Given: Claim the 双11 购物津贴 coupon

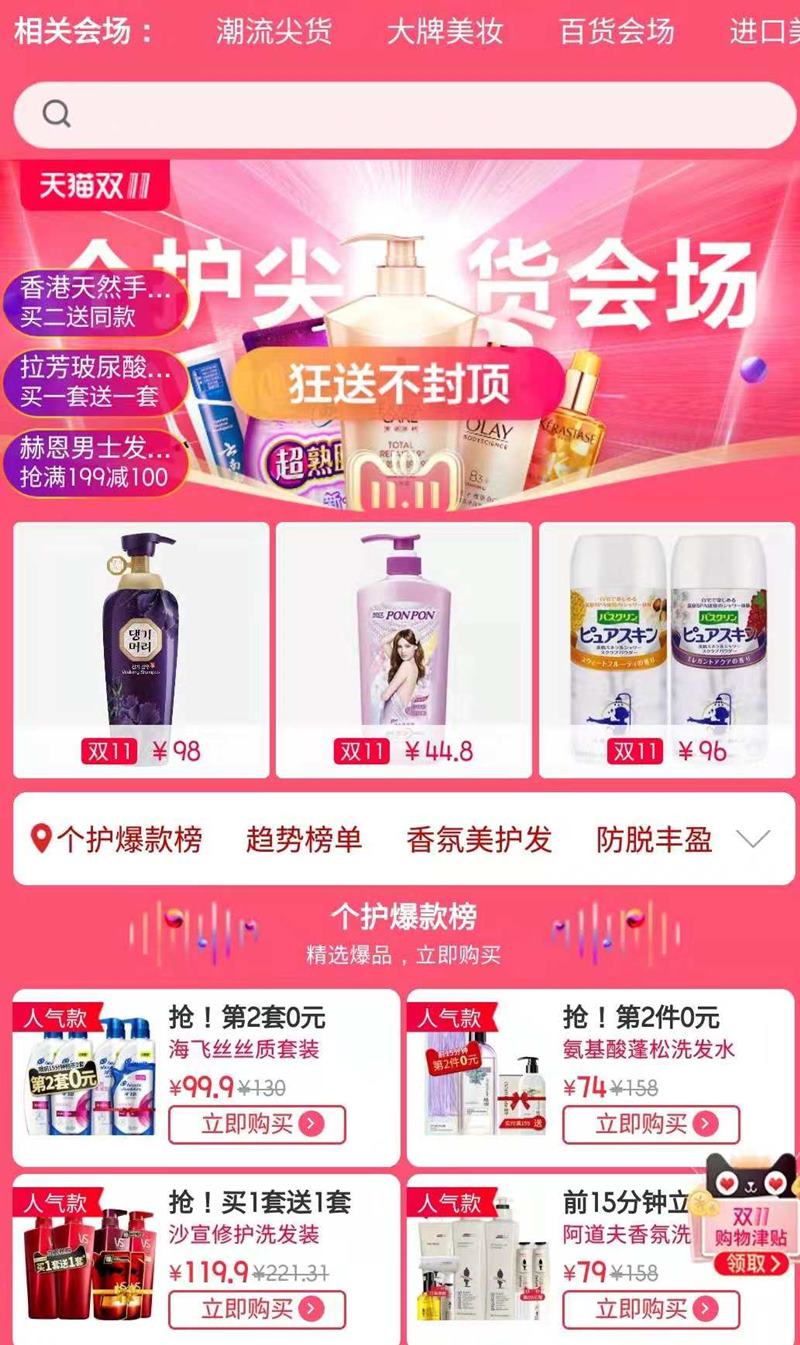Looking at the screenshot, I should point(750,1263).
